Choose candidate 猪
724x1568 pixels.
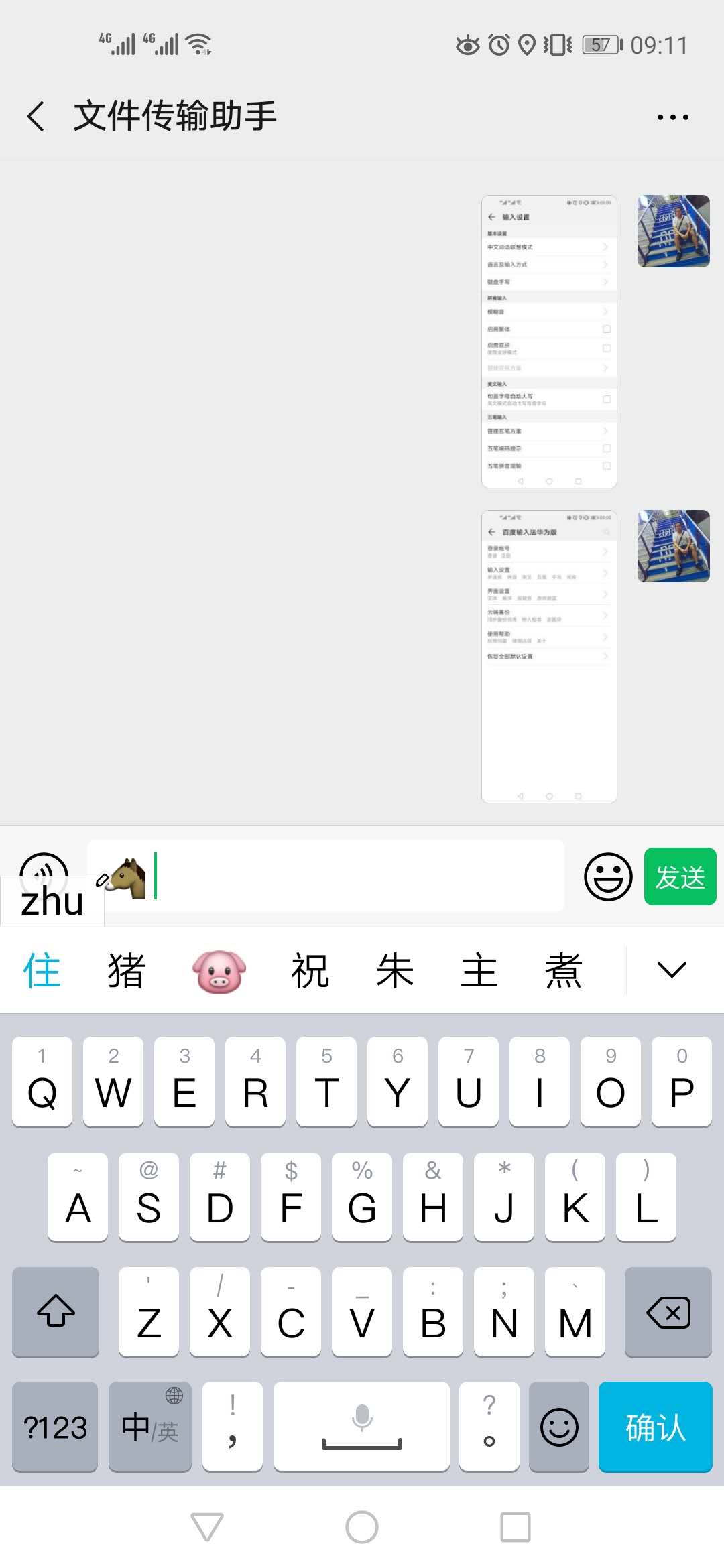127,970
